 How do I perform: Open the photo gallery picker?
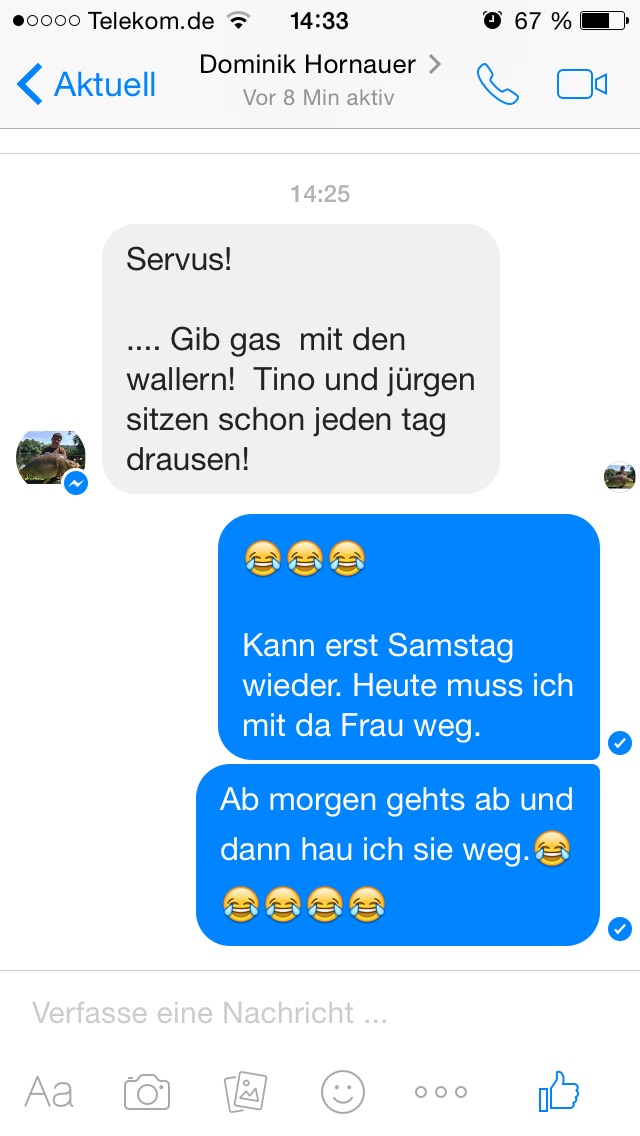pos(244,1092)
